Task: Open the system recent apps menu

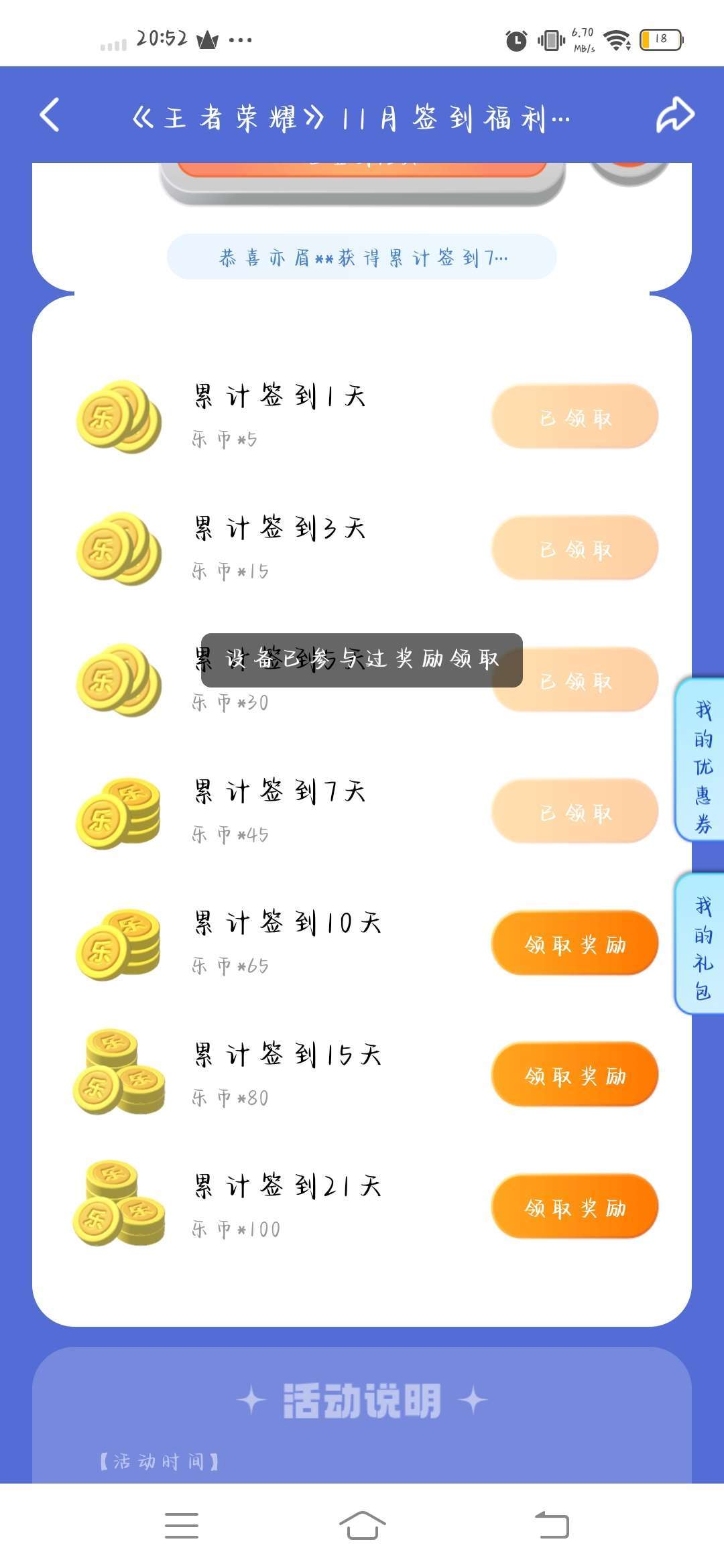Action: [182, 1525]
